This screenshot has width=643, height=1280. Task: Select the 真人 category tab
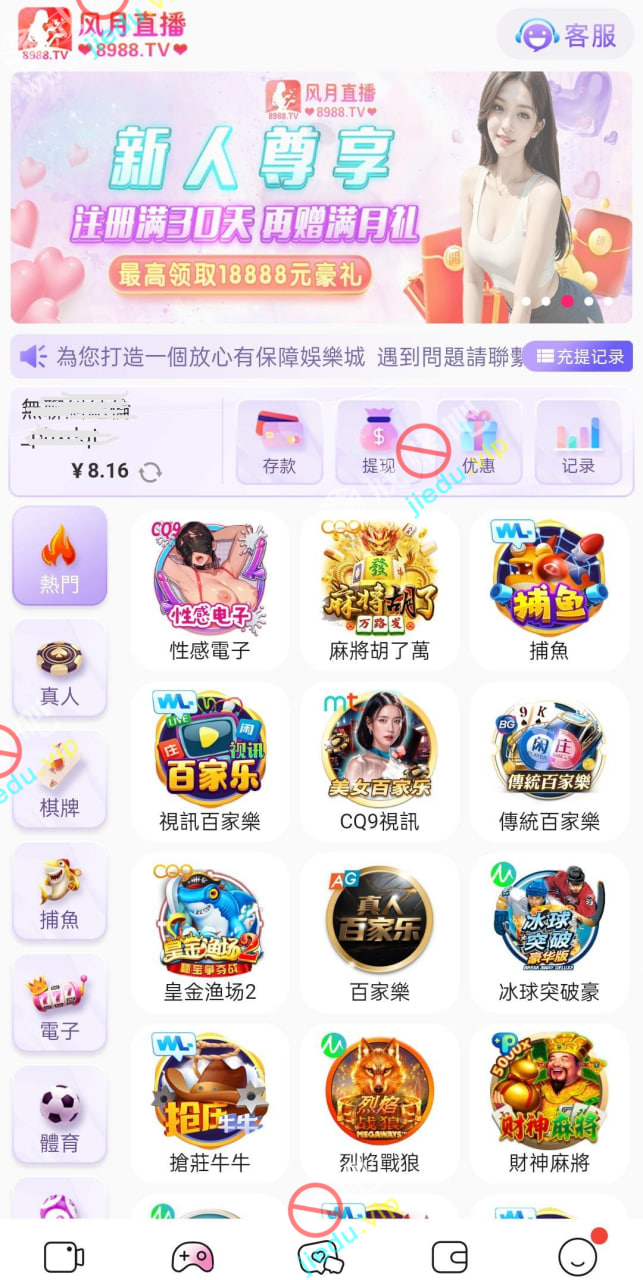point(59,668)
